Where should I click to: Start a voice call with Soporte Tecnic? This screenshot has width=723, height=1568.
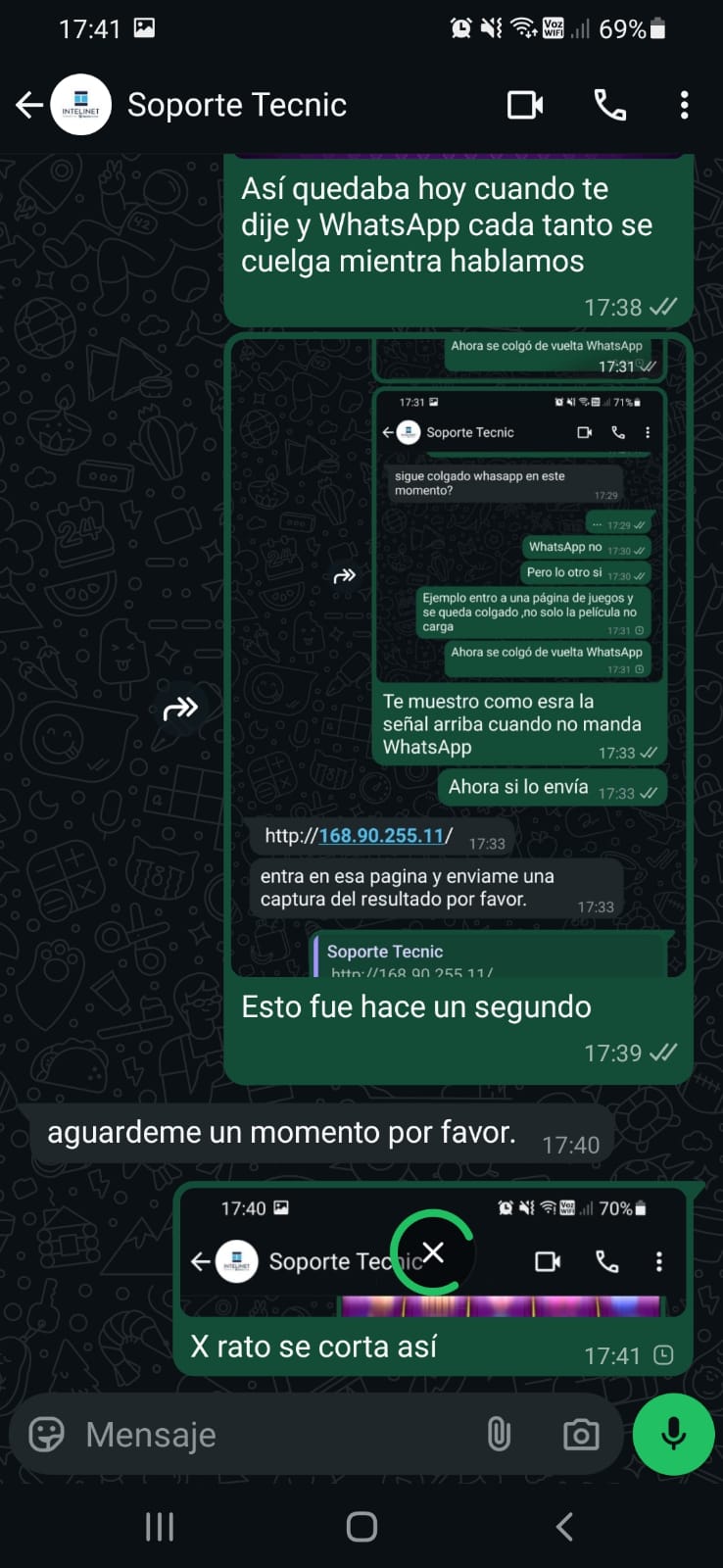click(610, 105)
